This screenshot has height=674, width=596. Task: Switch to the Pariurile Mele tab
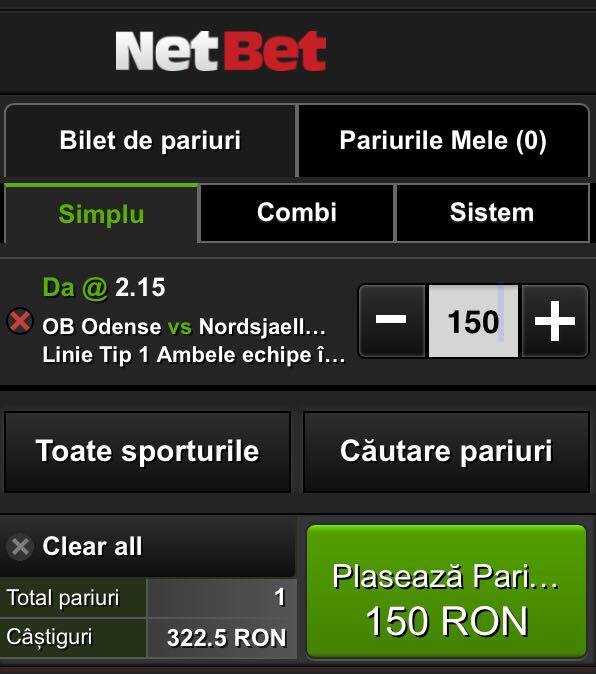click(x=443, y=141)
